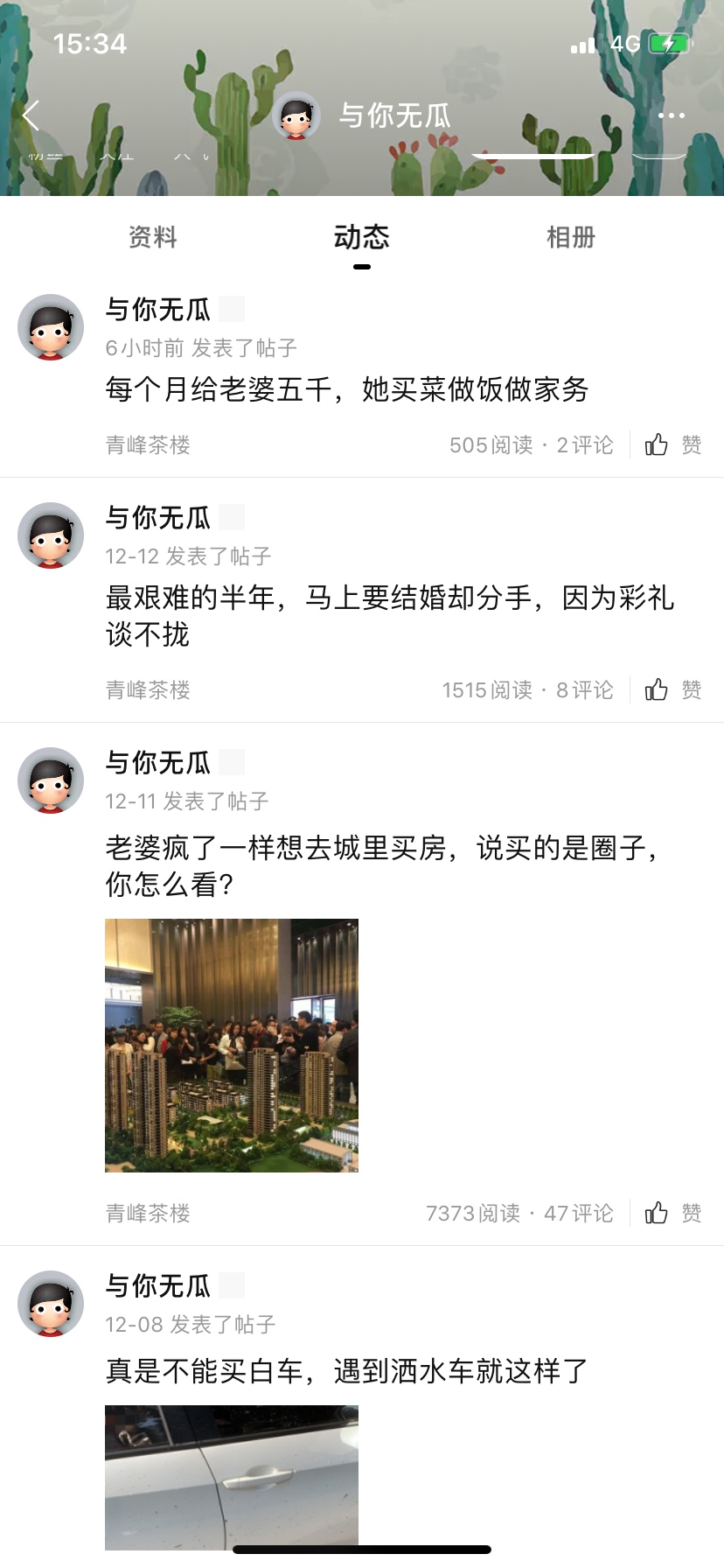Open the post about 最艰难的半年
This screenshot has width=724, height=1568.
390,616
